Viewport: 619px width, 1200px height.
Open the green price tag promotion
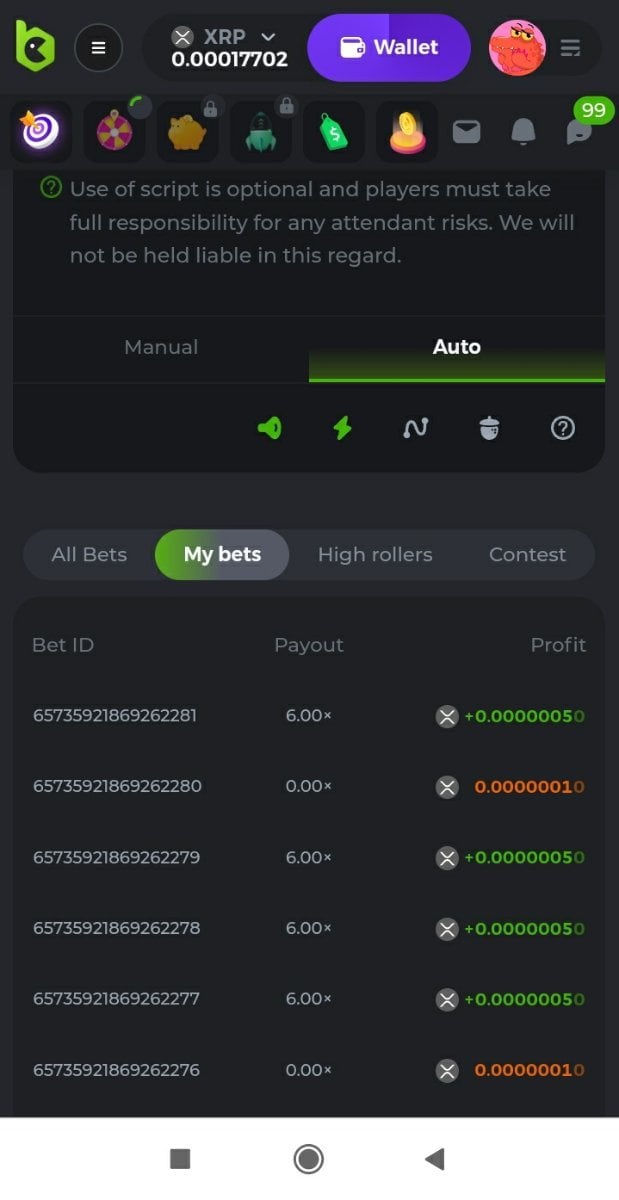(x=334, y=131)
